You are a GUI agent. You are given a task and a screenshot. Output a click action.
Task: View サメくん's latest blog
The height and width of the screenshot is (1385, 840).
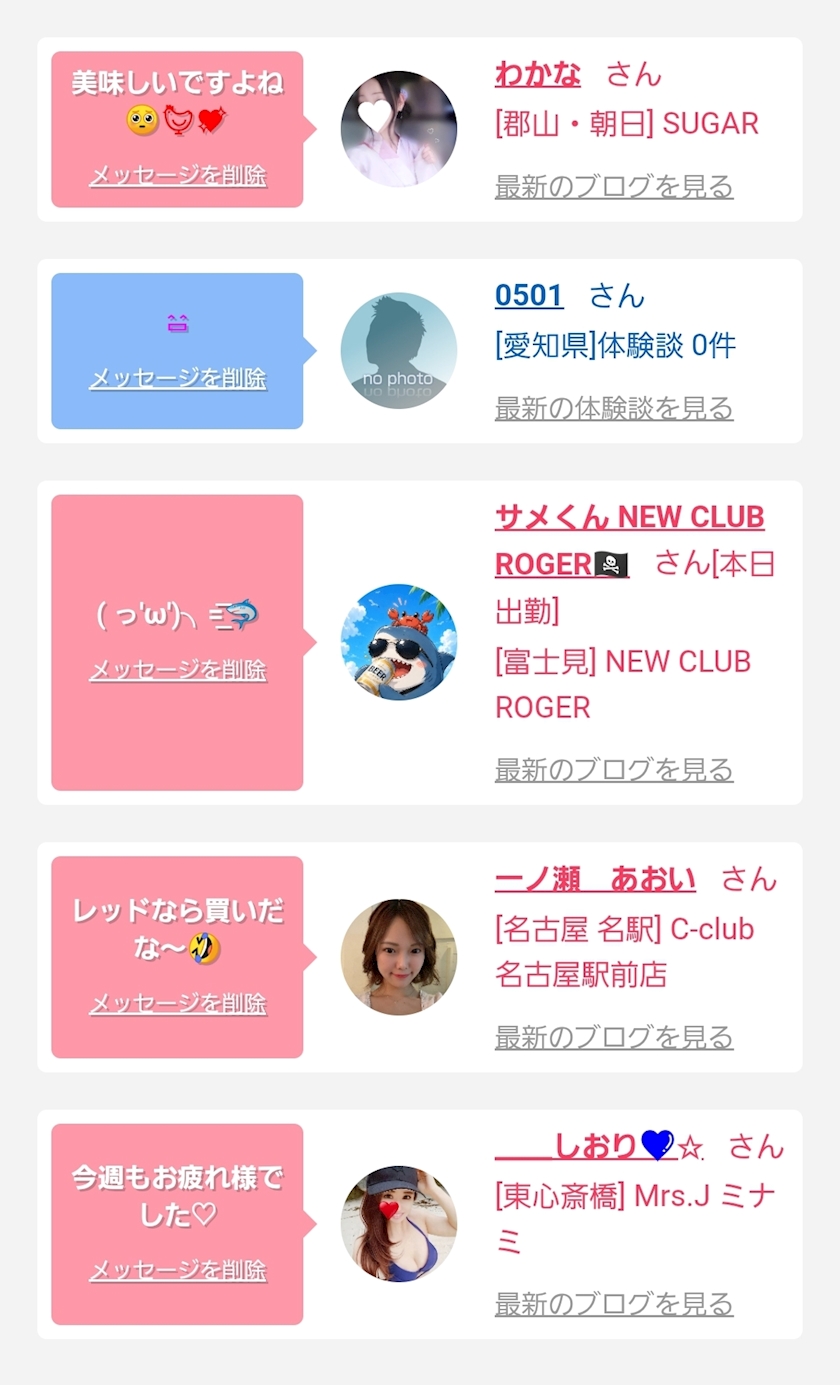click(x=614, y=769)
